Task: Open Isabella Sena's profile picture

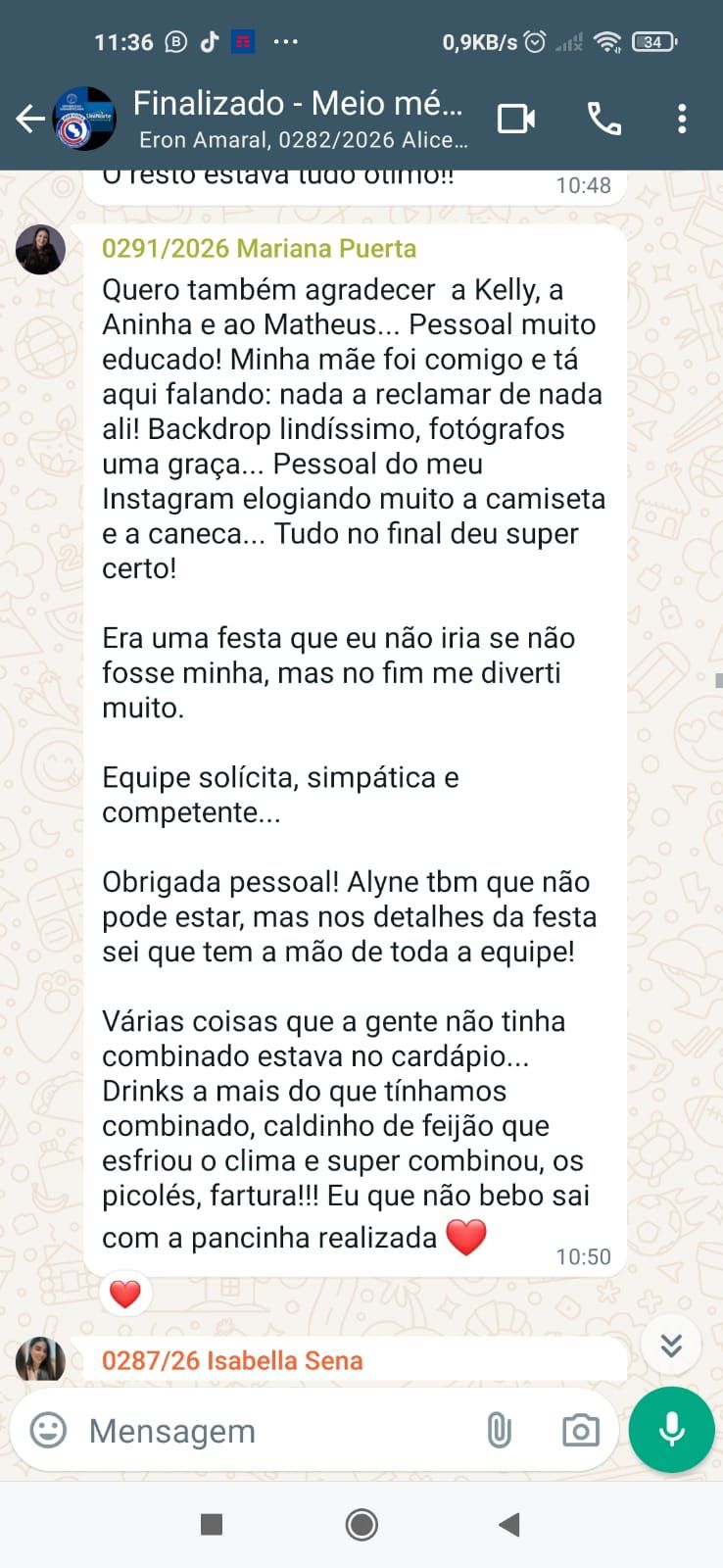Action: [x=40, y=1359]
